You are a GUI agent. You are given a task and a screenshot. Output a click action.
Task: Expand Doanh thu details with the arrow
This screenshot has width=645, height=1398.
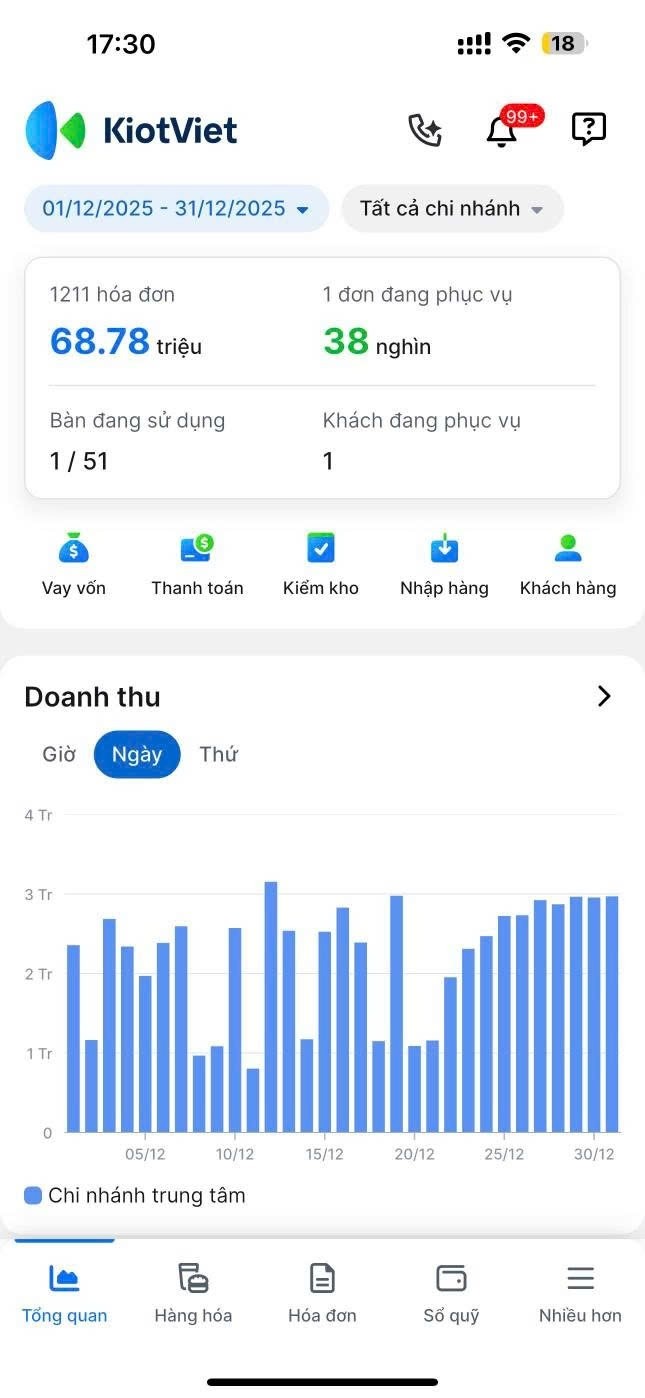point(603,697)
